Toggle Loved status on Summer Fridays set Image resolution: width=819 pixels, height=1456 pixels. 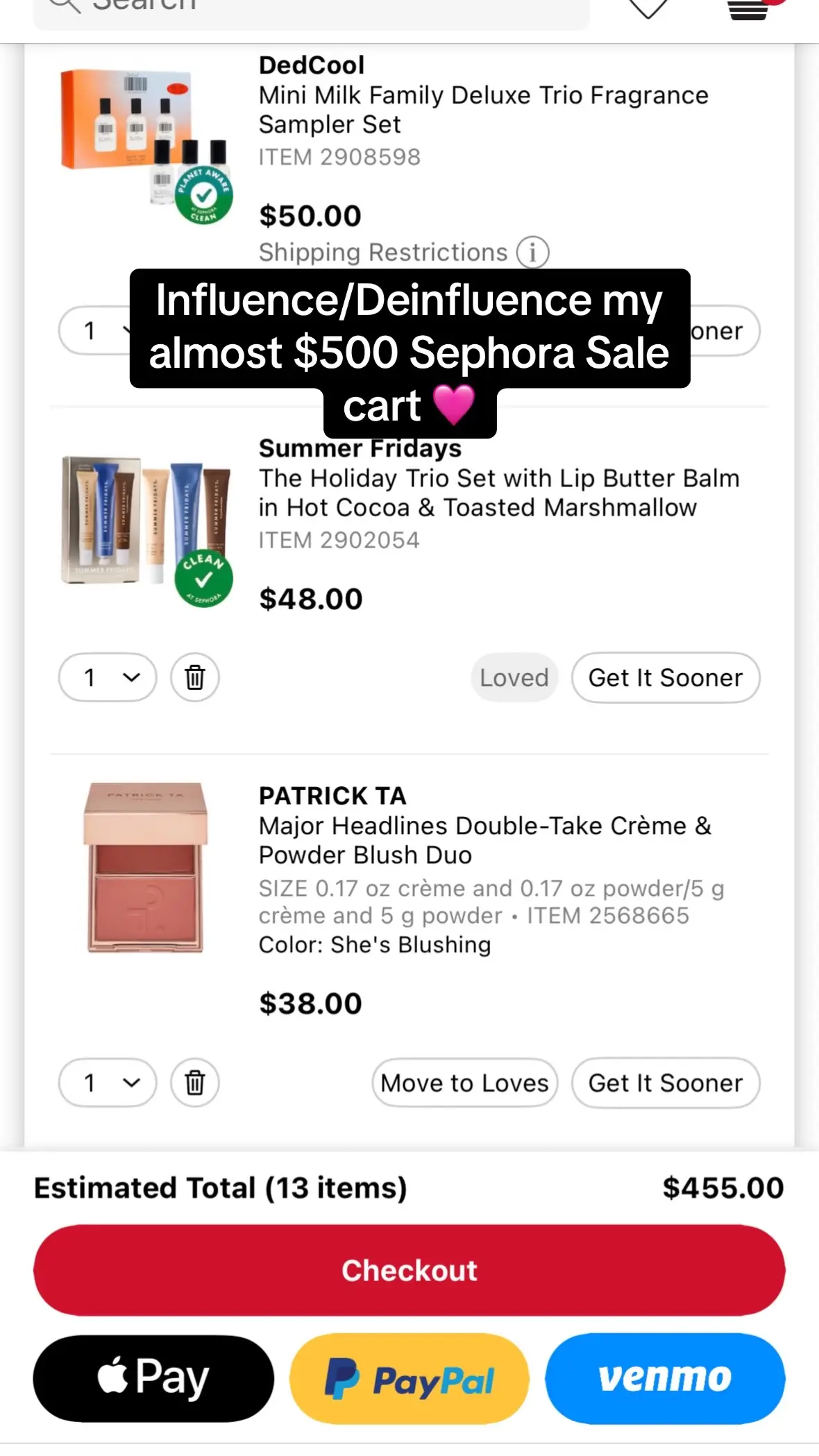[514, 677]
